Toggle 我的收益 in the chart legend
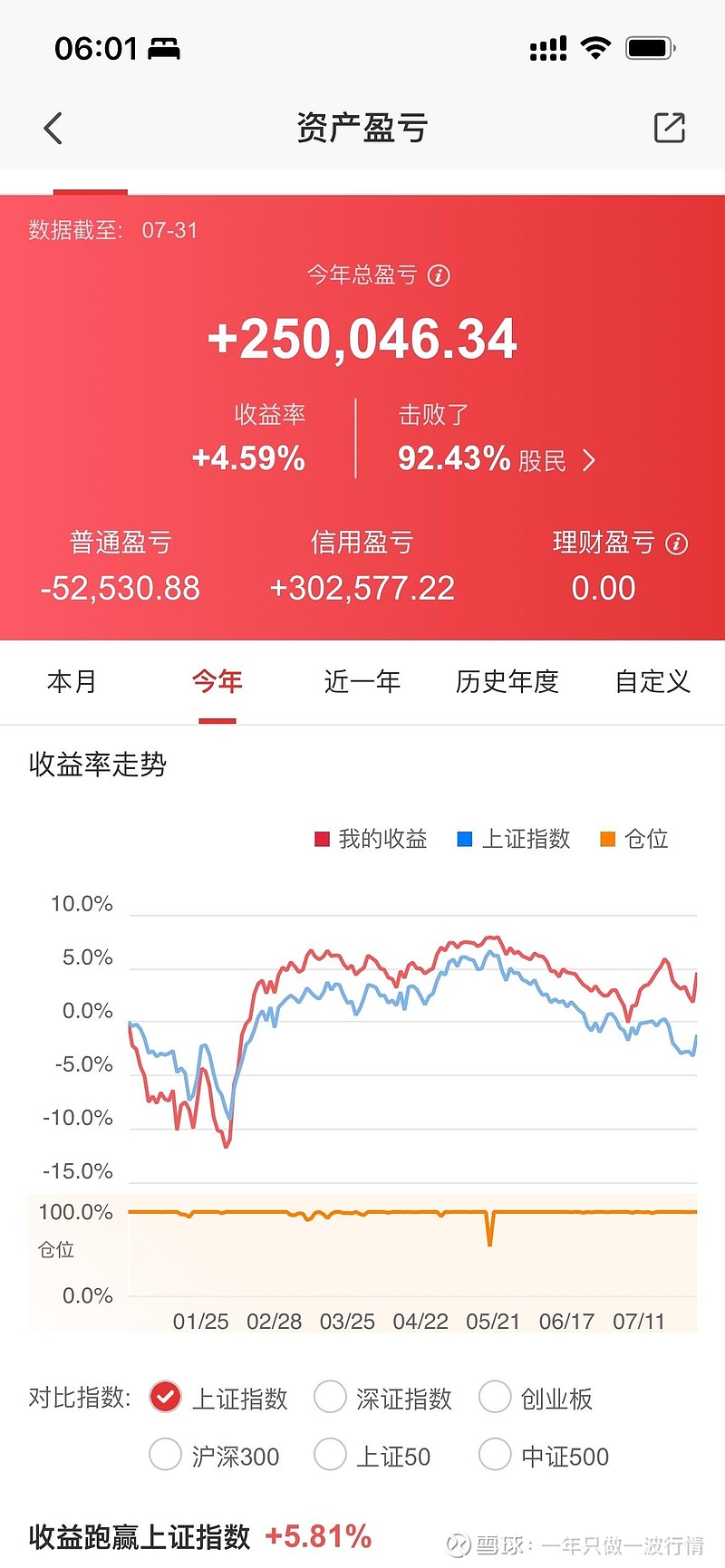725x1568 pixels. 371,839
